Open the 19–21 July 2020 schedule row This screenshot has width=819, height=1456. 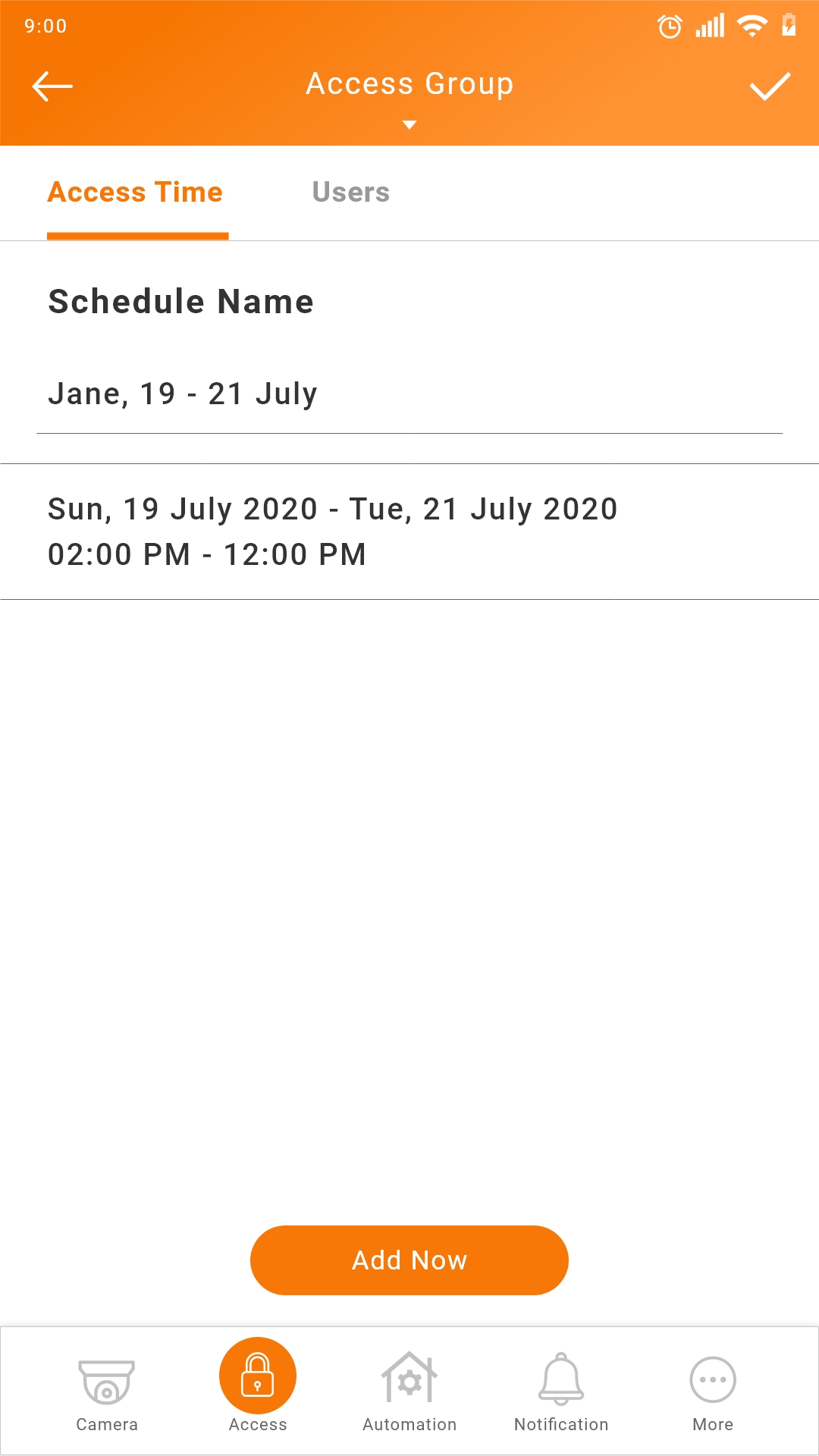coord(409,532)
